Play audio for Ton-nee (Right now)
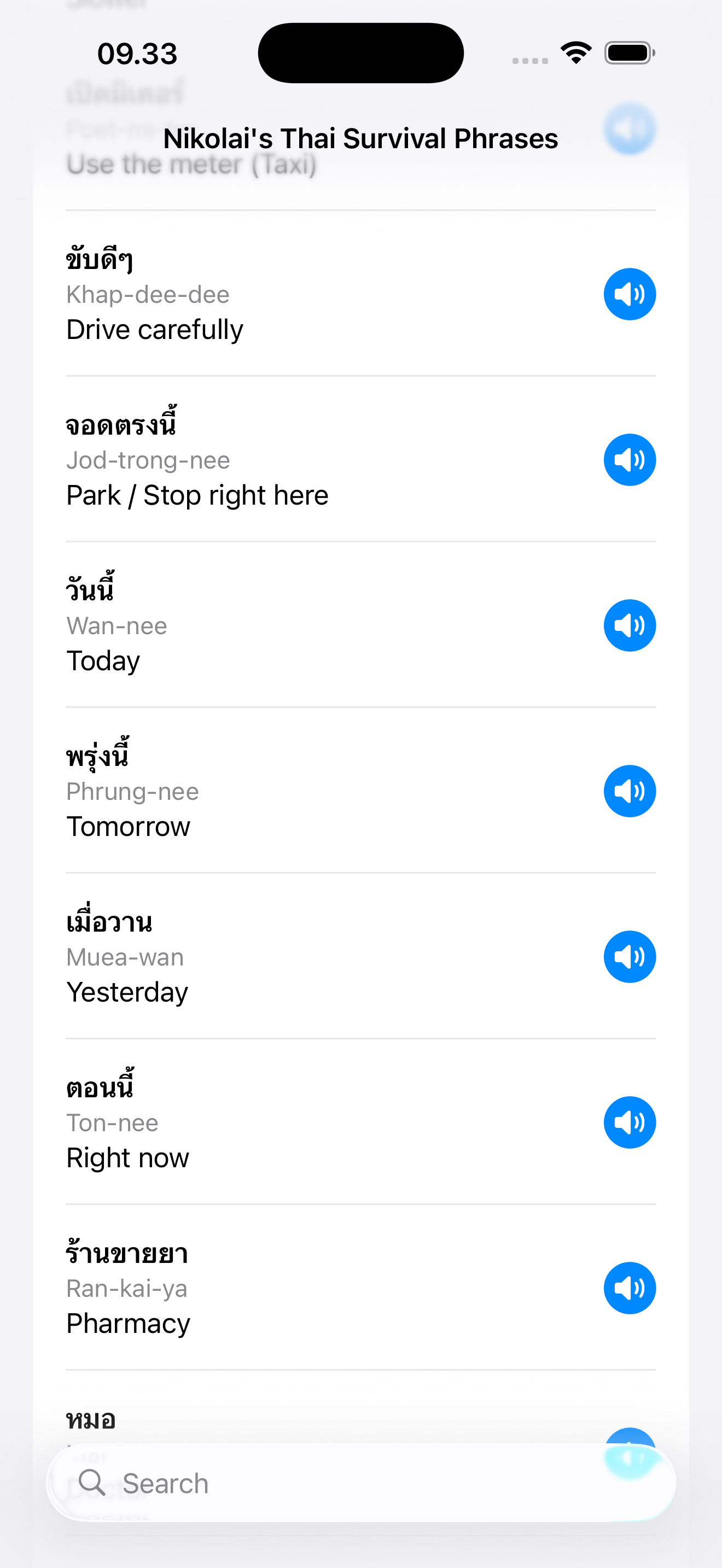This screenshot has height=1568, width=722. click(x=630, y=1122)
